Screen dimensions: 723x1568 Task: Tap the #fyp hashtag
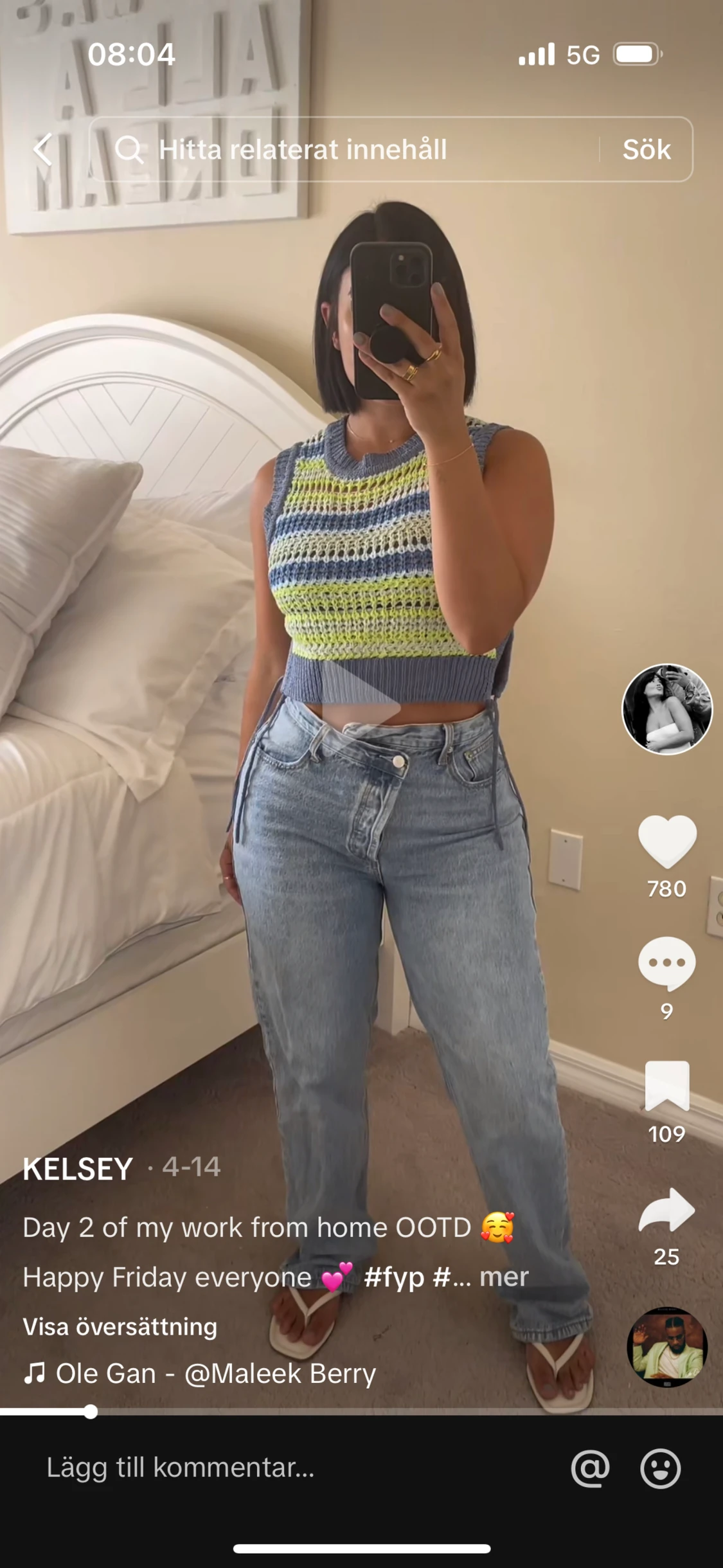394,1276
